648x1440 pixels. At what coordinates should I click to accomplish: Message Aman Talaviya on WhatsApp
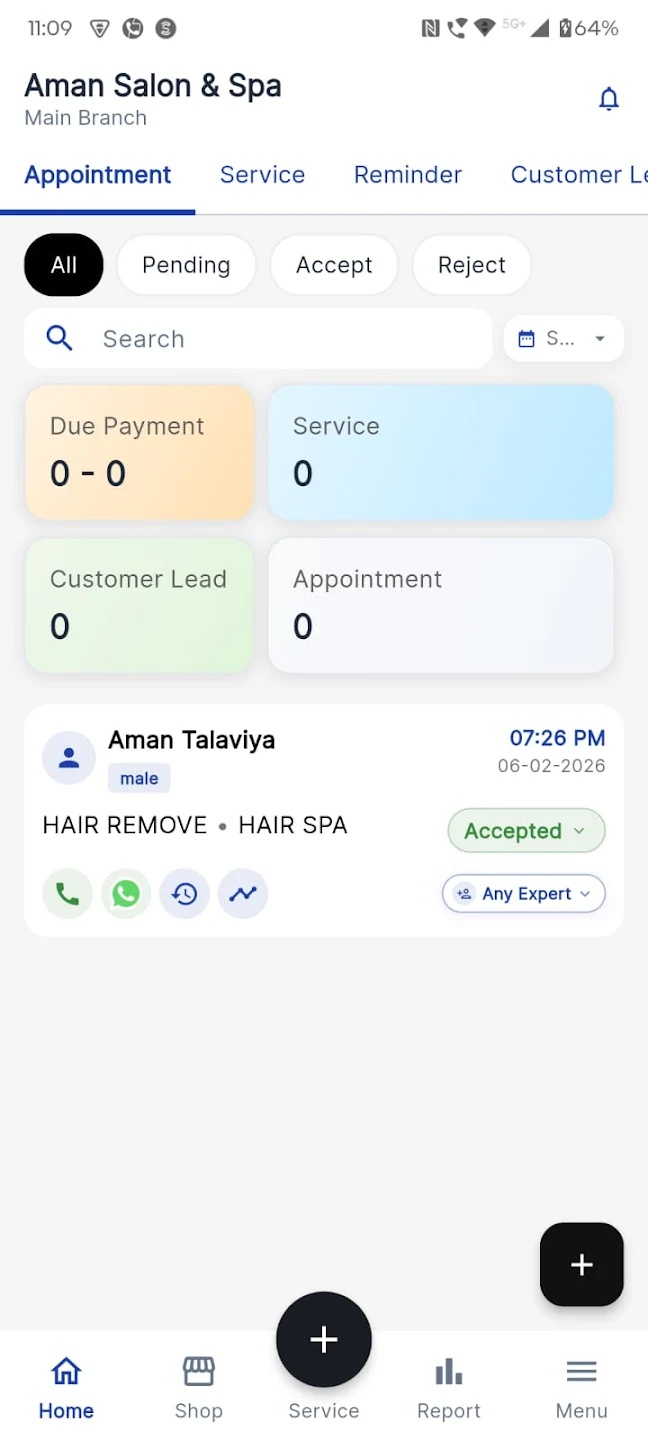pyautogui.click(x=126, y=894)
